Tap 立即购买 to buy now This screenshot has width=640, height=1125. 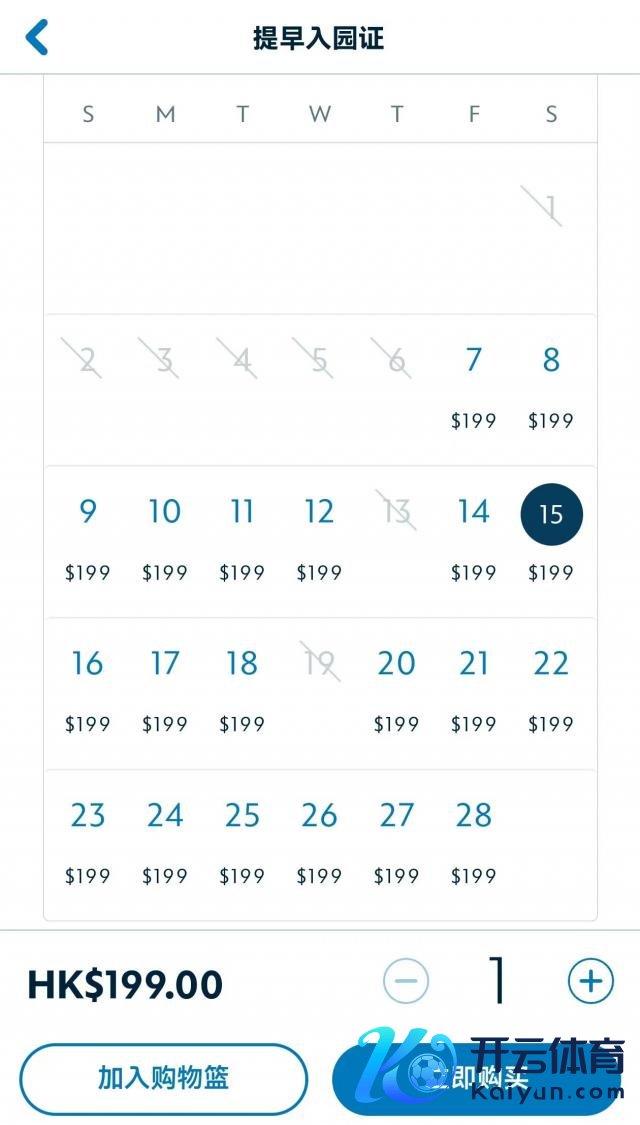point(480,1080)
